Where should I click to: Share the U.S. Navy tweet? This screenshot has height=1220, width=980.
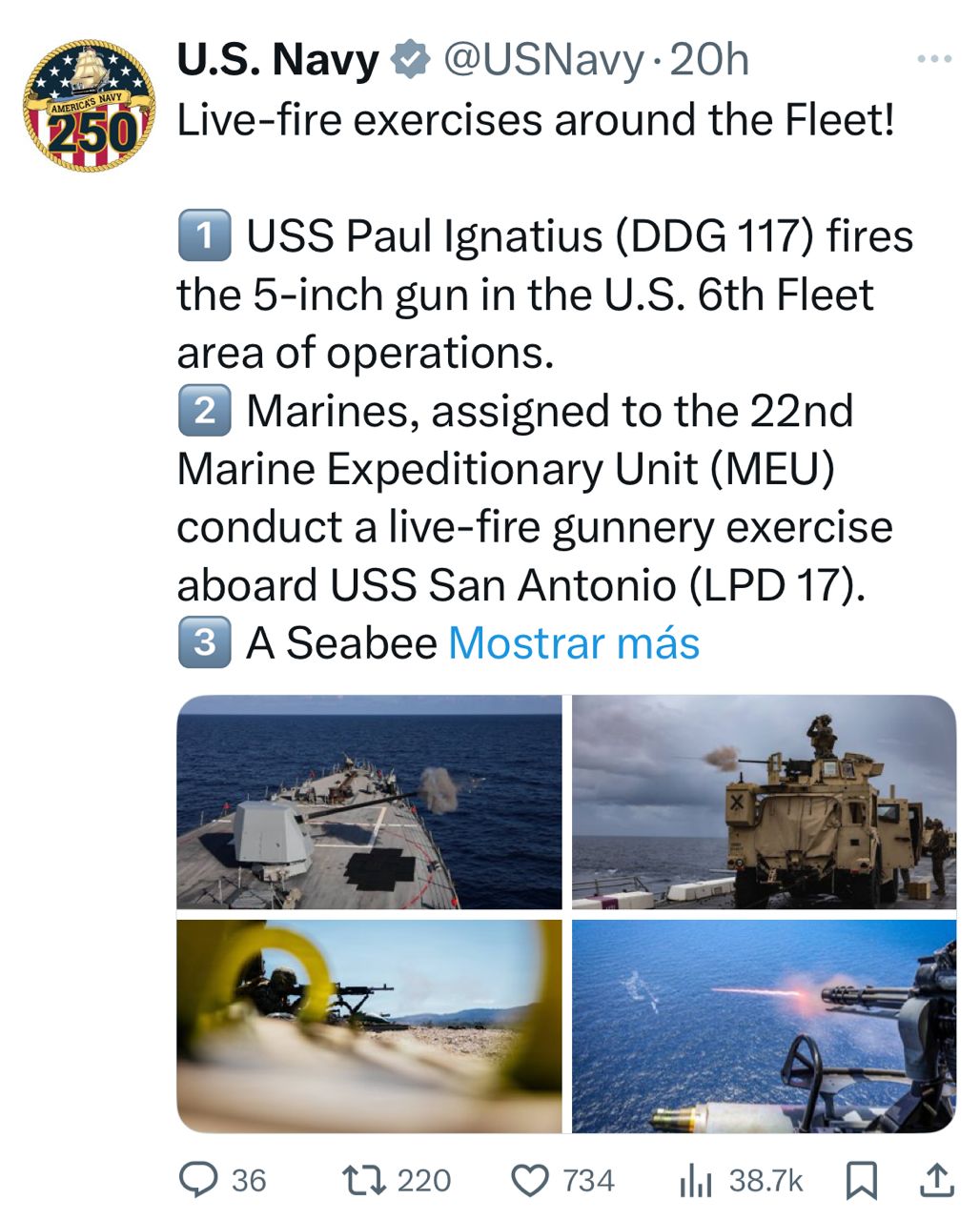tap(936, 1181)
